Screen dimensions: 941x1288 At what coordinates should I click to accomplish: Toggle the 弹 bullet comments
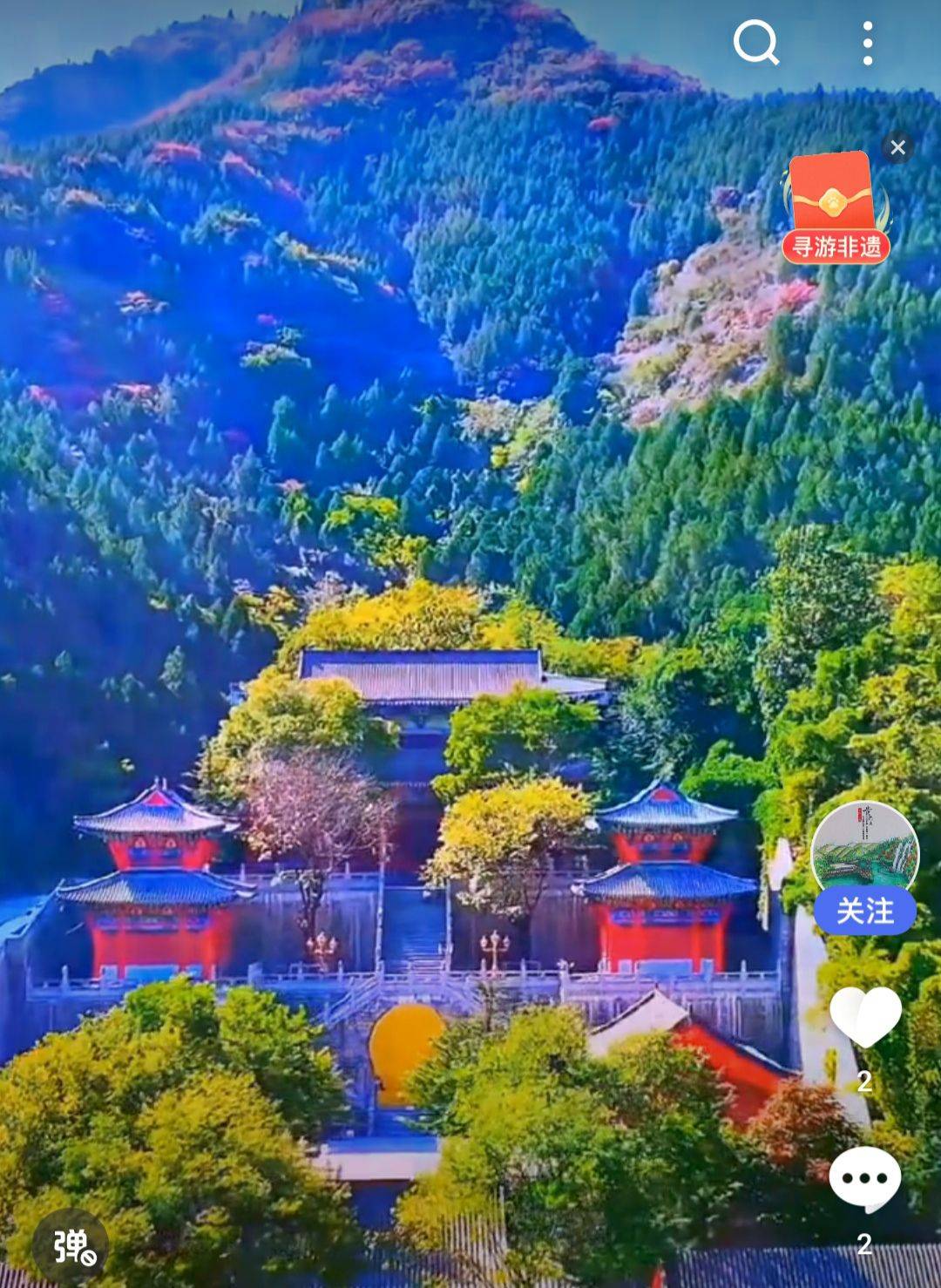(x=71, y=1246)
